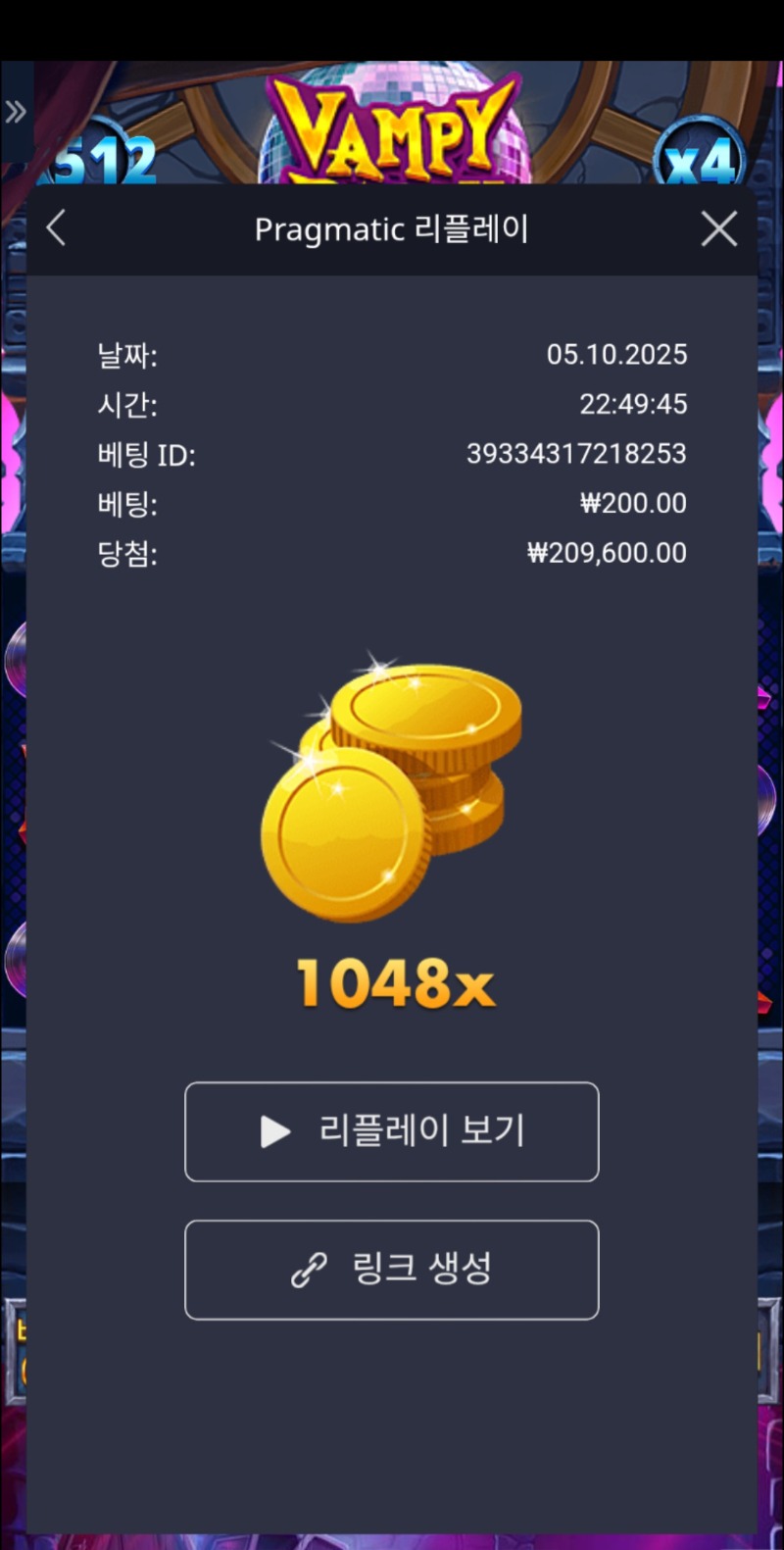This screenshot has height=1550, width=784.
Task: Tap the 리플레이 보기 button
Action: (391, 1131)
